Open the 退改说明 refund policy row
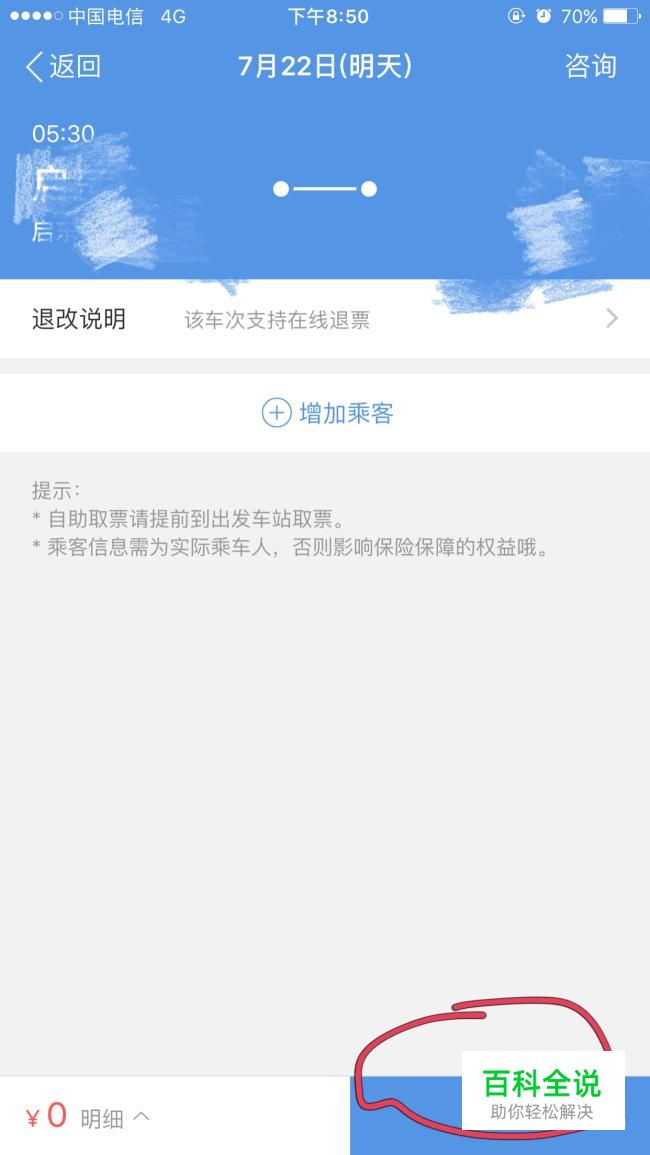This screenshot has width=650, height=1155. tap(325, 319)
